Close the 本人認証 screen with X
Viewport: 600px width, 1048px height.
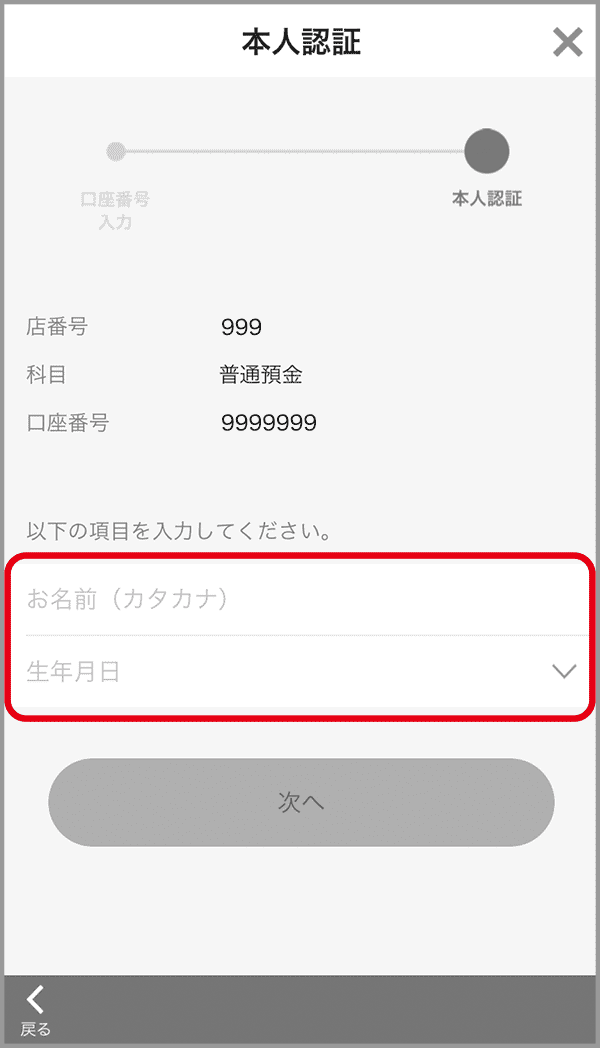pos(567,42)
